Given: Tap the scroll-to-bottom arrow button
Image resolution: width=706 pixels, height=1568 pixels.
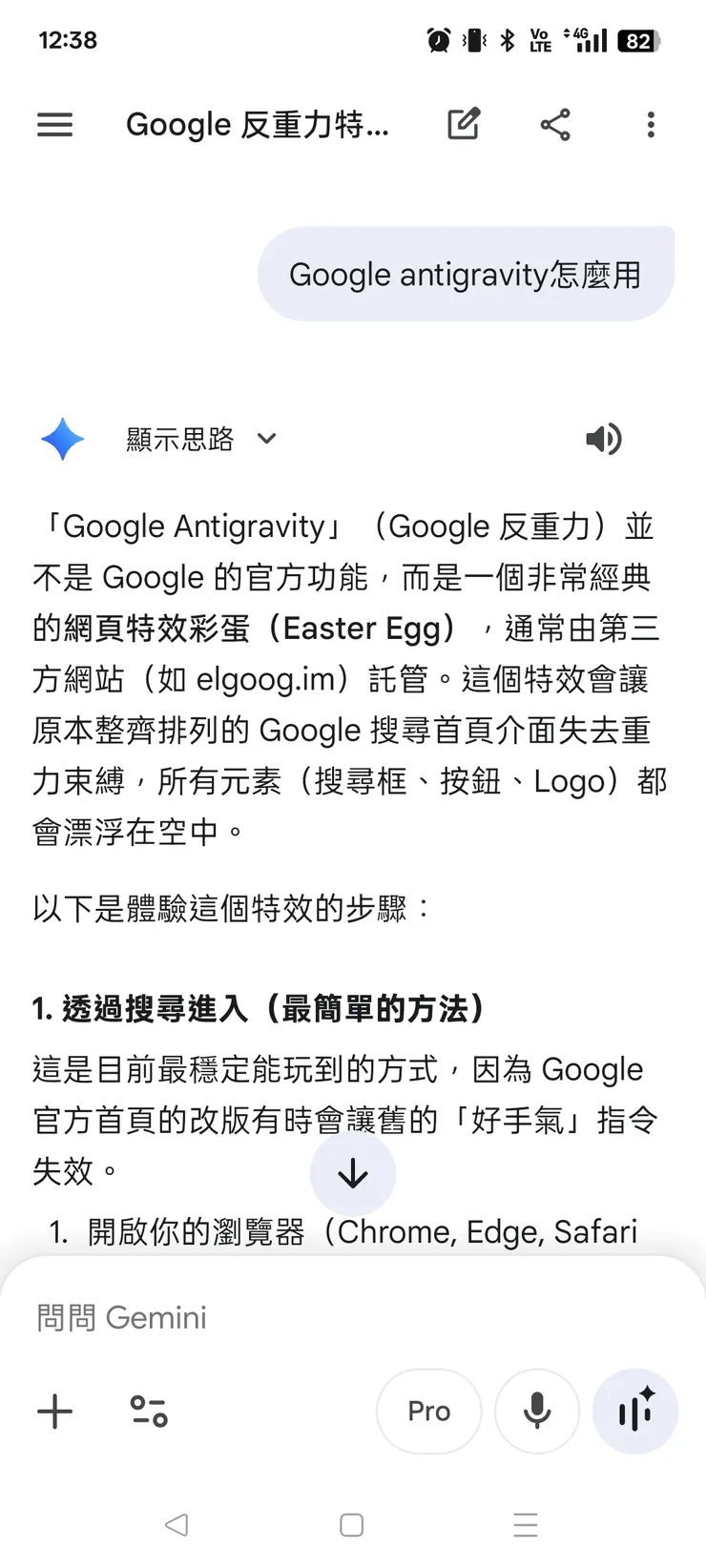Looking at the screenshot, I should pos(353,1174).
